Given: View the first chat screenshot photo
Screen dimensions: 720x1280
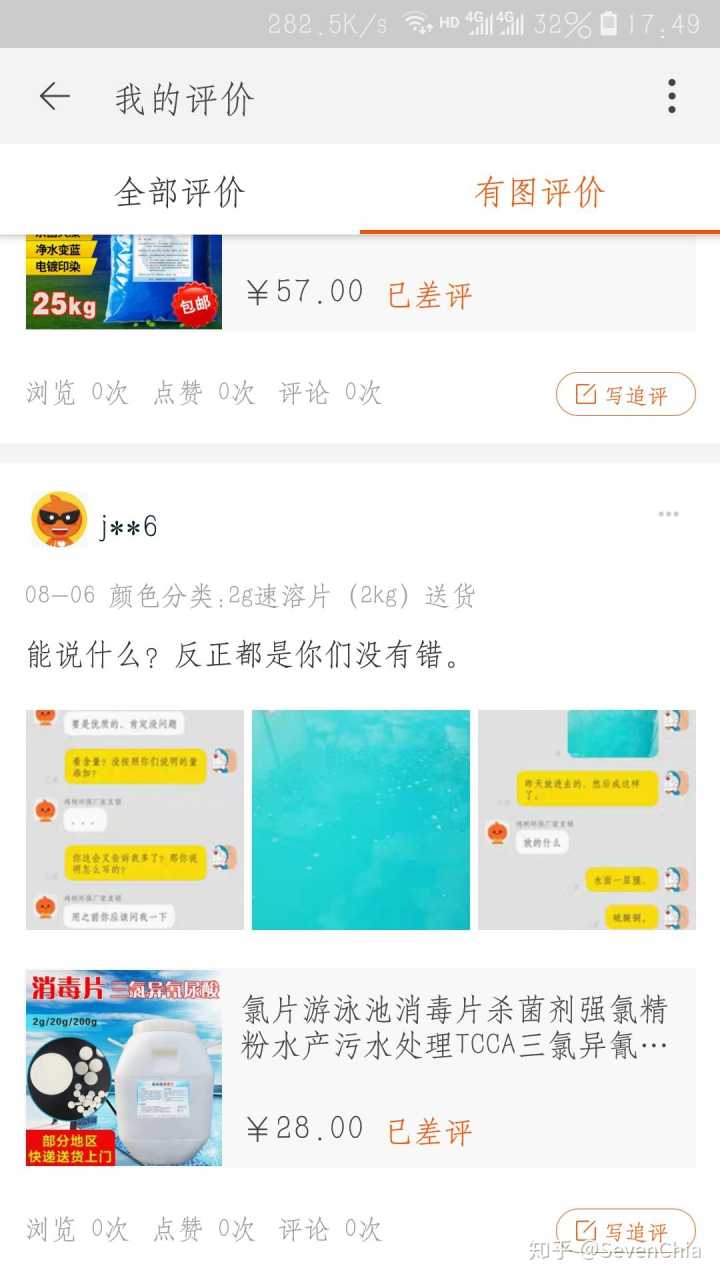Looking at the screenshot, I should (135, 820).
